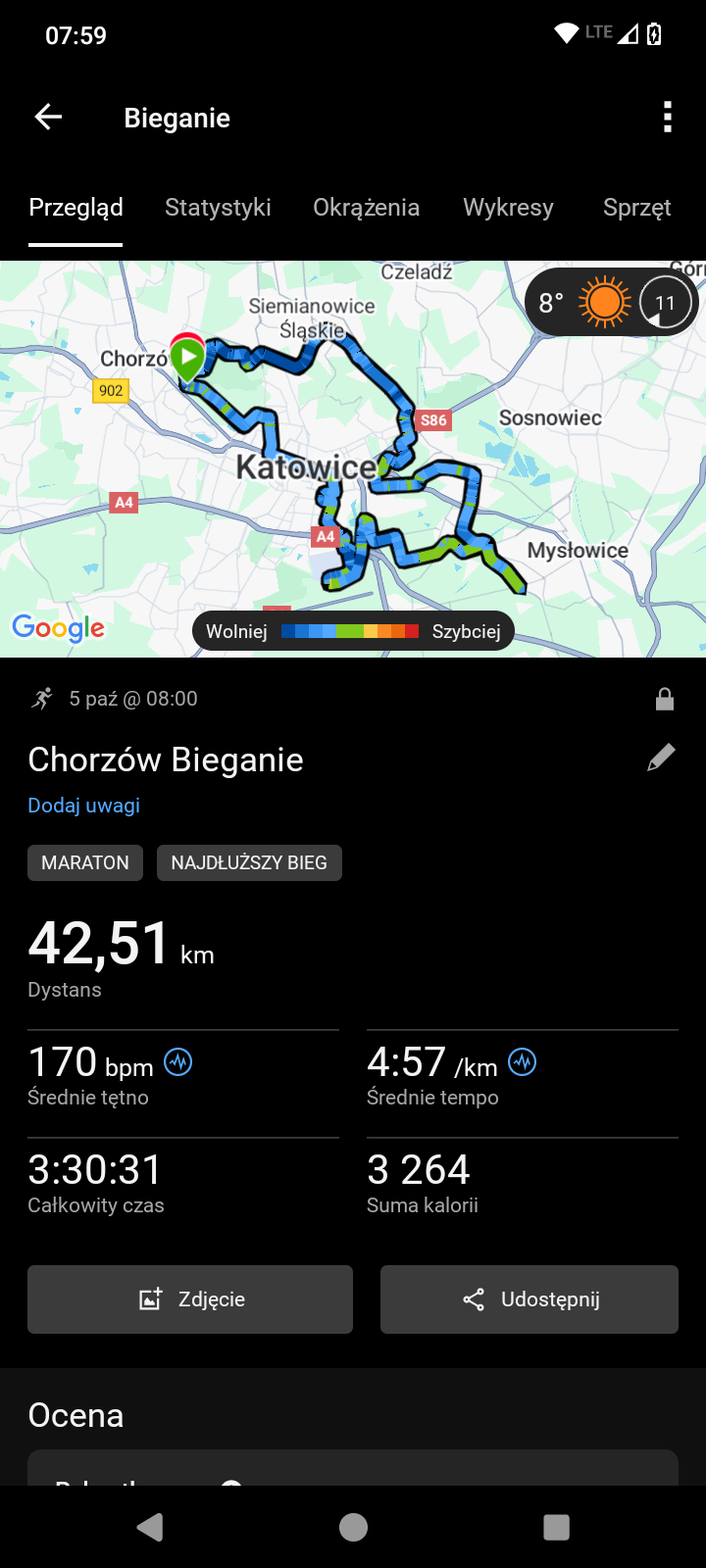Select the Wykresy tab
Screen dimensions: 706x1568
[x=508, y=208]
